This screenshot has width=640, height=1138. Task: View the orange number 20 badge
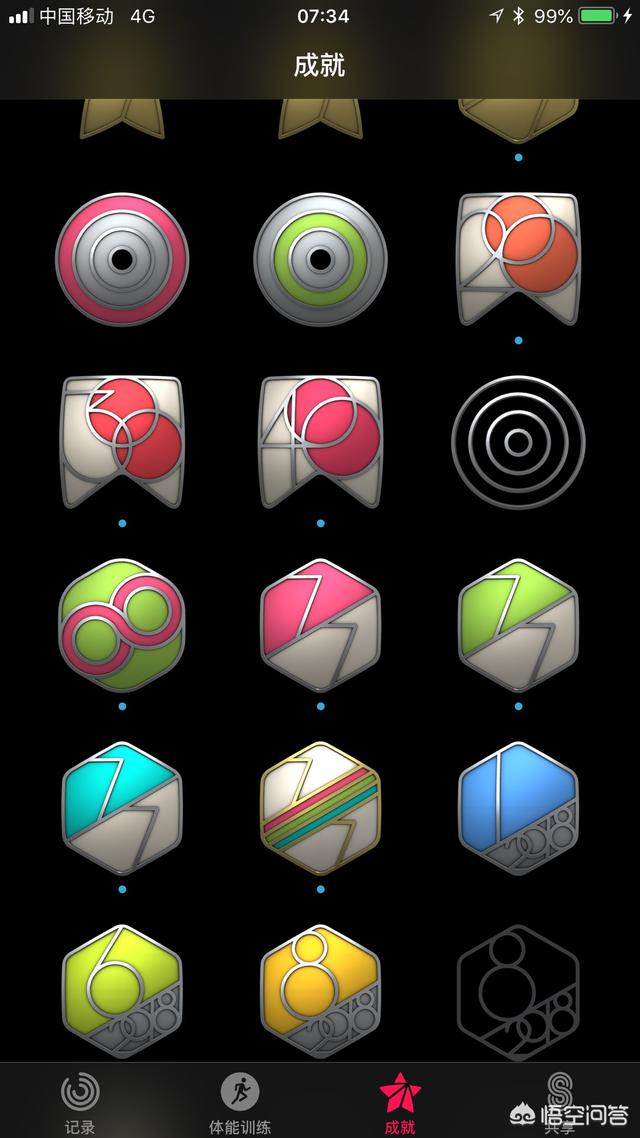point(518,258)
